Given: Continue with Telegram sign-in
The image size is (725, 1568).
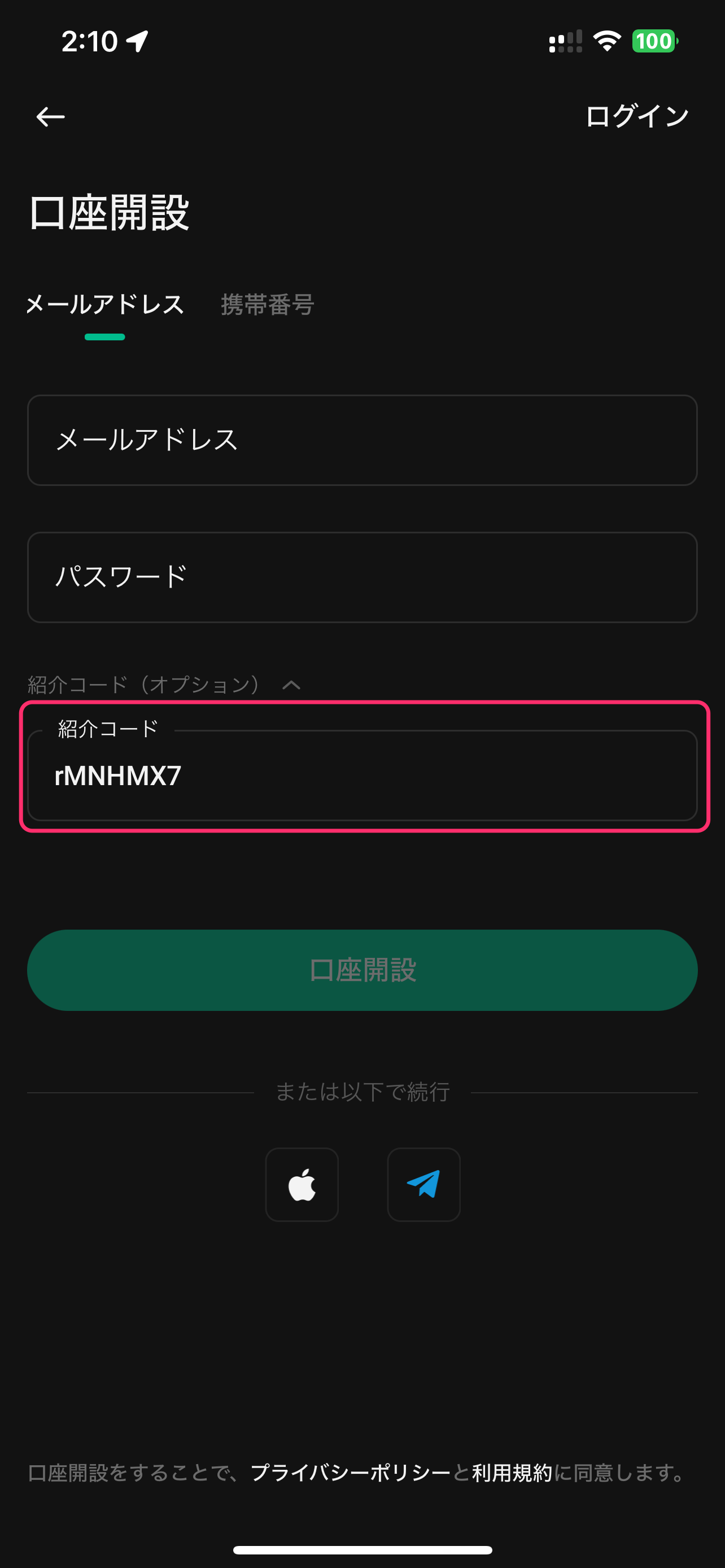Looking at the screenshot, I should pyautogui.click(x=423, y=1185).
